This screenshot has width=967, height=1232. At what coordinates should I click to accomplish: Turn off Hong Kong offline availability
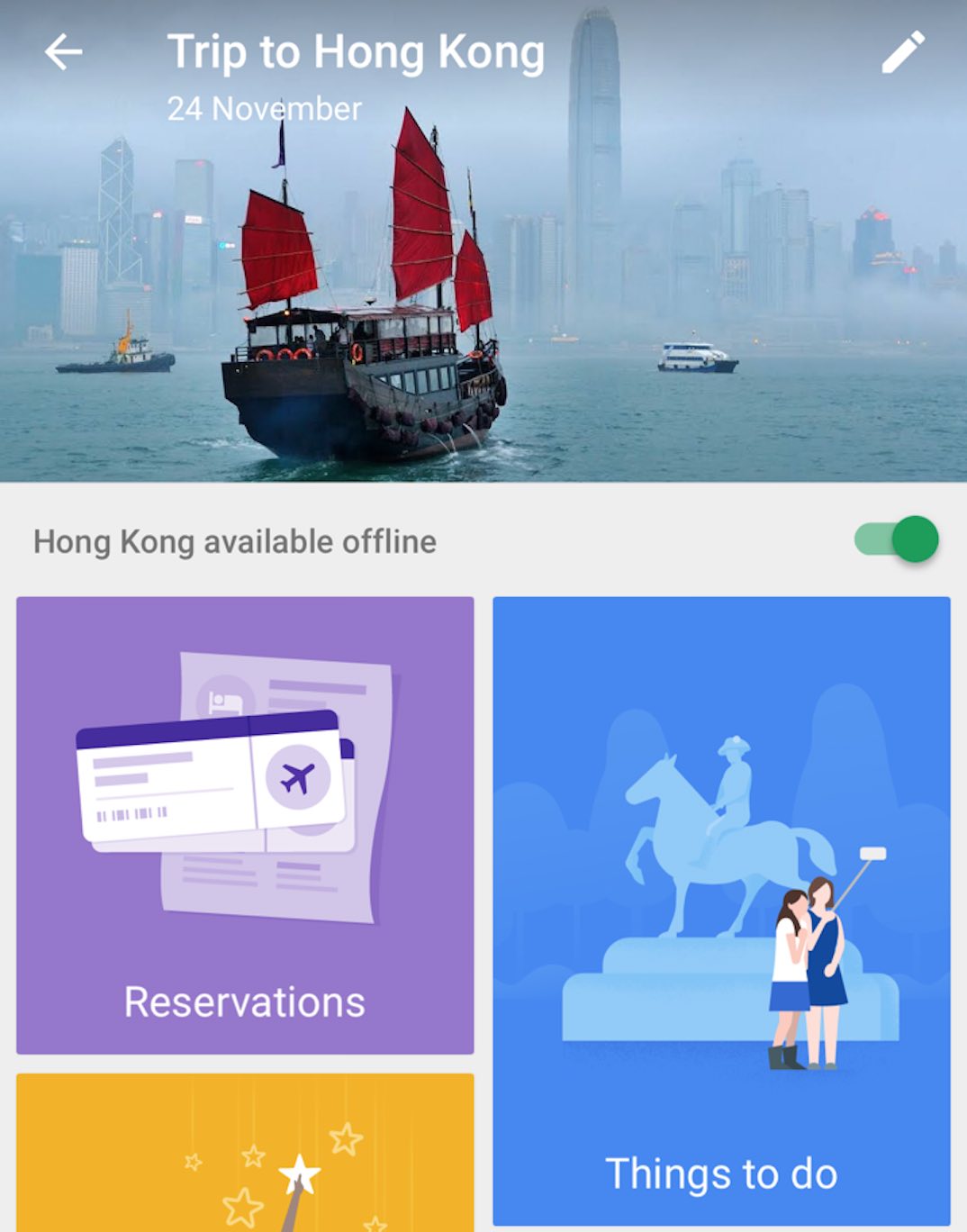(898, 540)
